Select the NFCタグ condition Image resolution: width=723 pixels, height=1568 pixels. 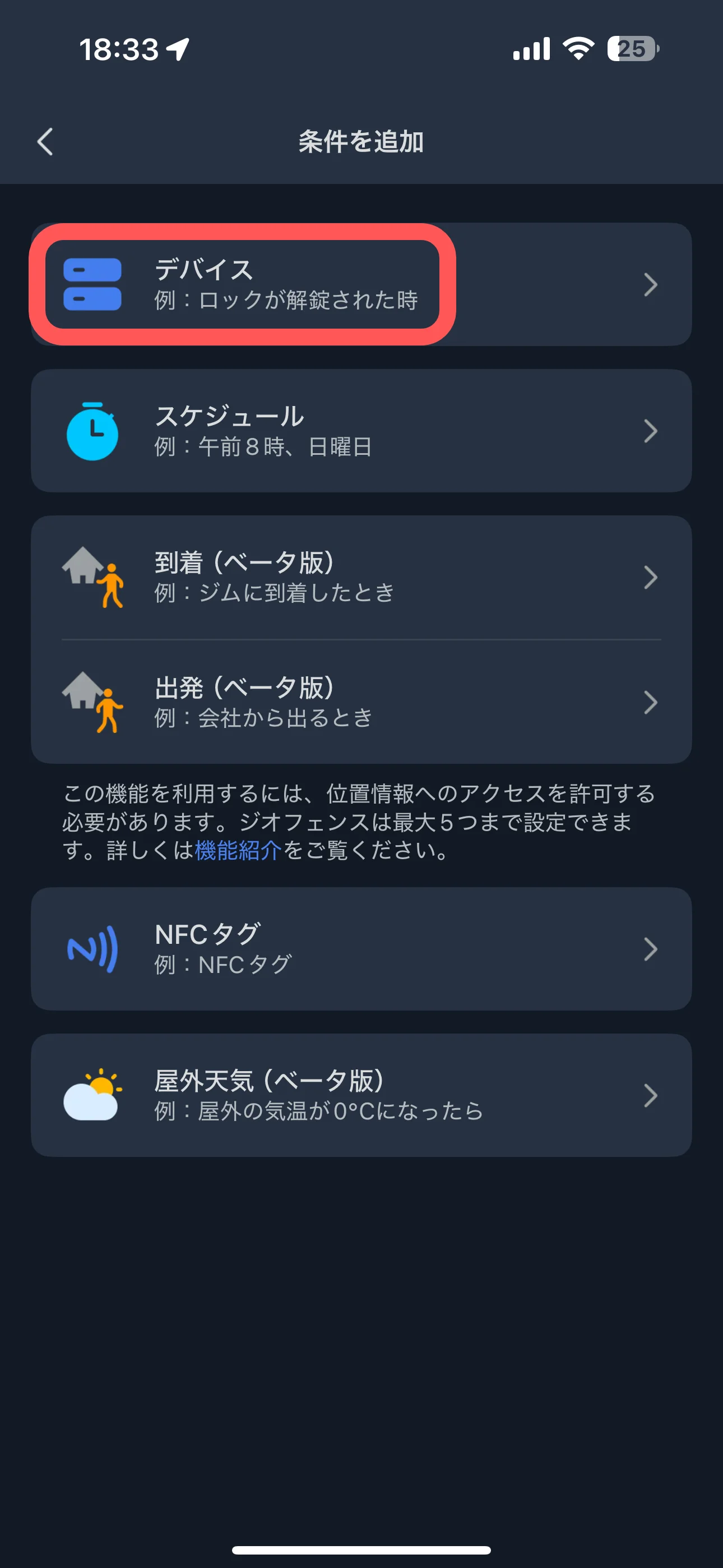pos(360,949)
